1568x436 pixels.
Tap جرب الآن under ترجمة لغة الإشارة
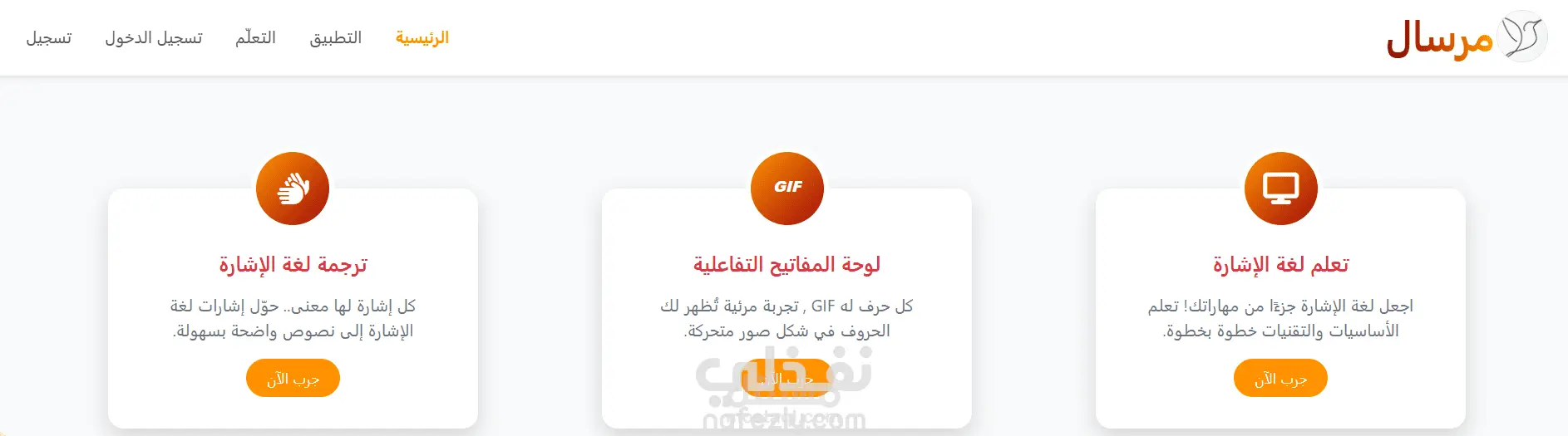[293, 379]
